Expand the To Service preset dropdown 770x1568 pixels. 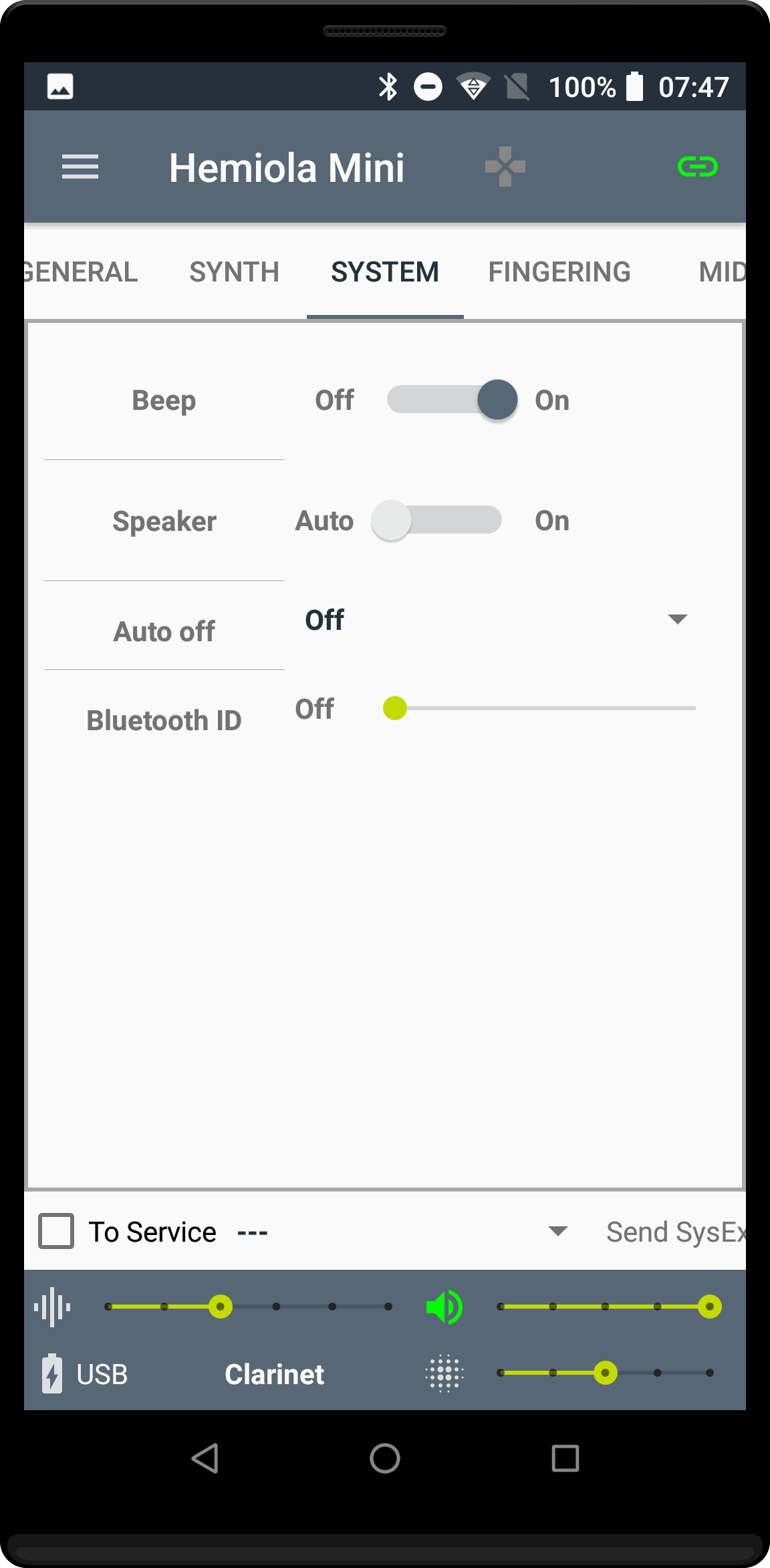[557, 1231]
